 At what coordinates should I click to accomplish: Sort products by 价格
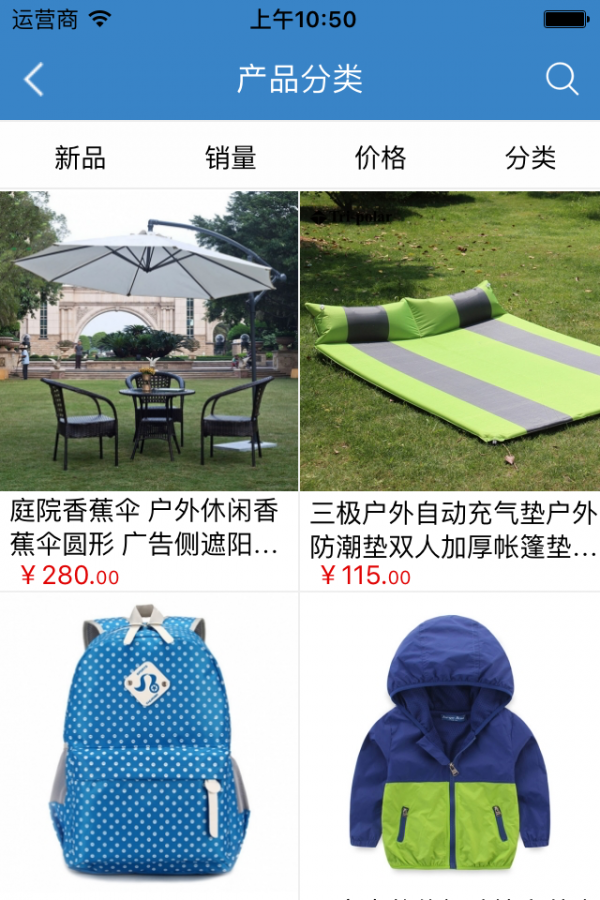[x=380, y=157]
